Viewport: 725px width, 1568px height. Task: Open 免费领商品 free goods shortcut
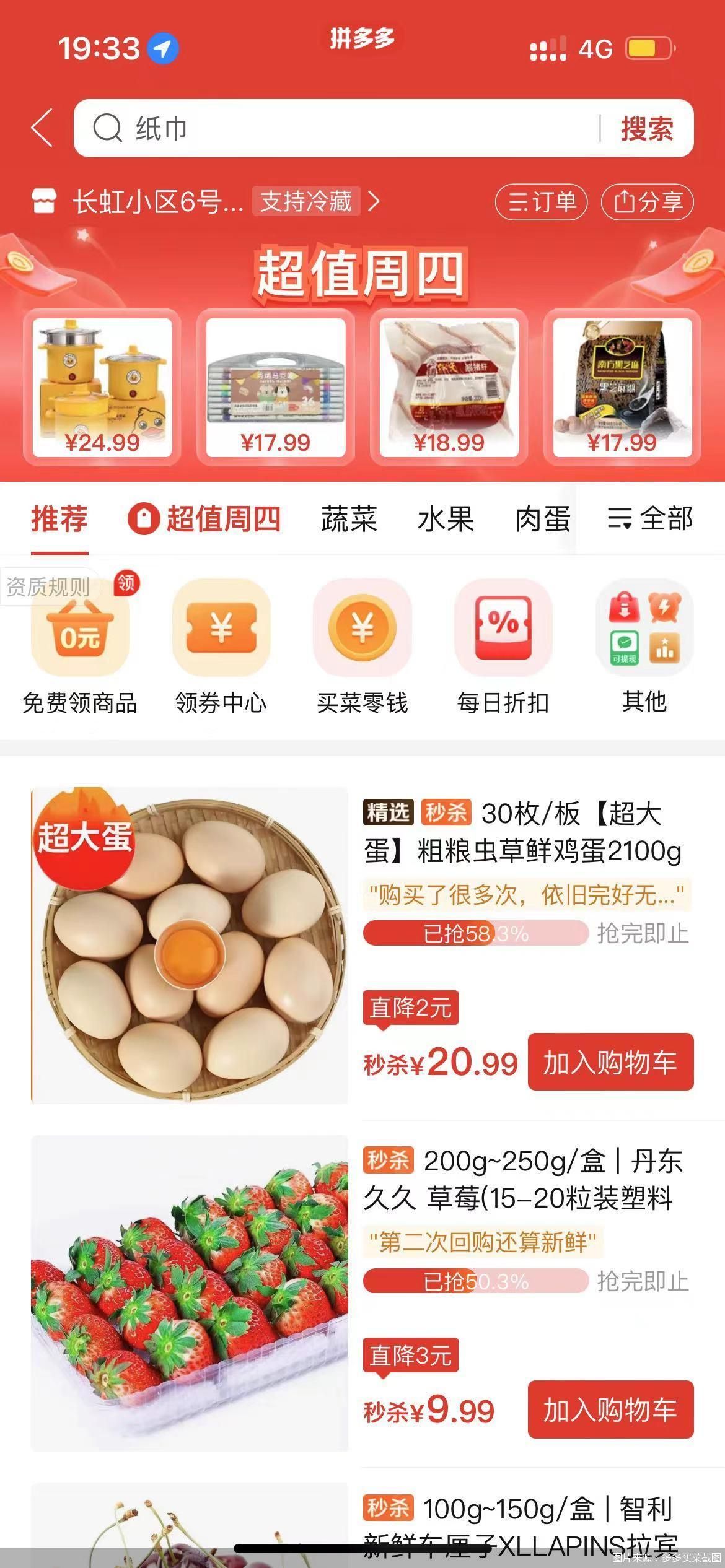coord(80,647)
